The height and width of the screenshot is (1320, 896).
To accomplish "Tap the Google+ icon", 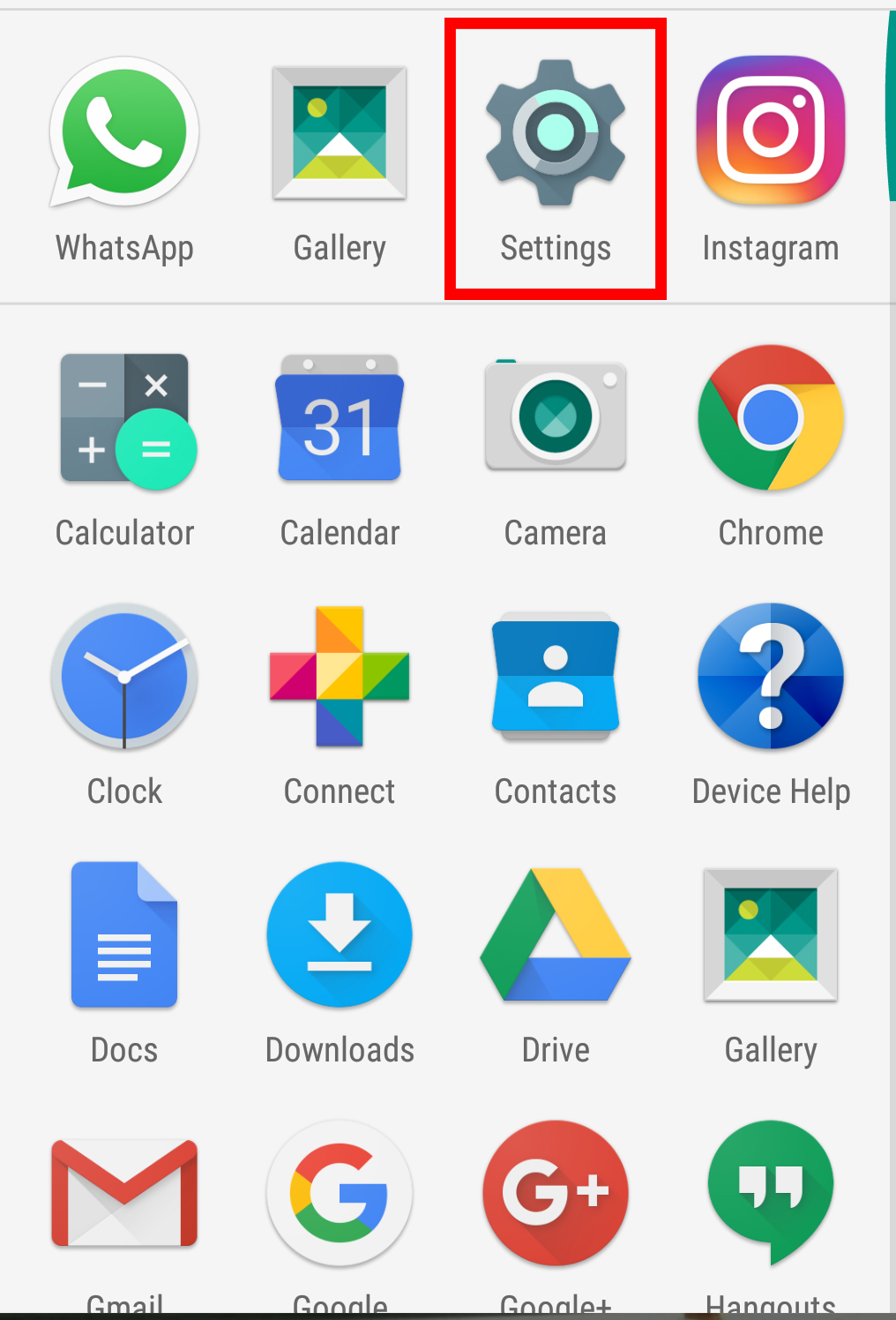I will 556,1193.
